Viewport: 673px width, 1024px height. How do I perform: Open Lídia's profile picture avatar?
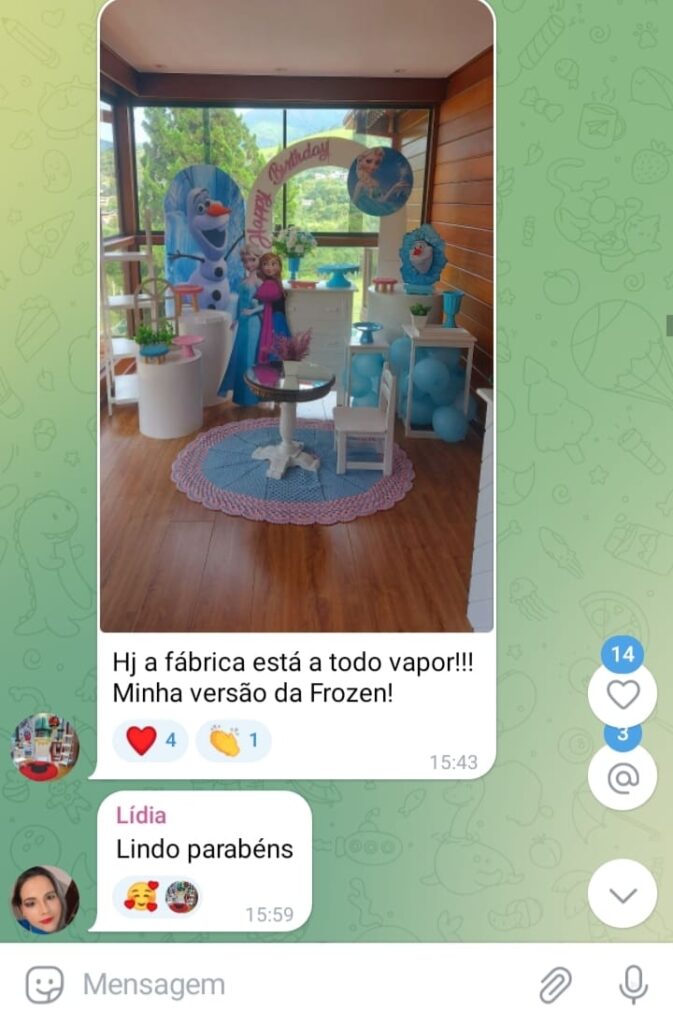[44, 898]
